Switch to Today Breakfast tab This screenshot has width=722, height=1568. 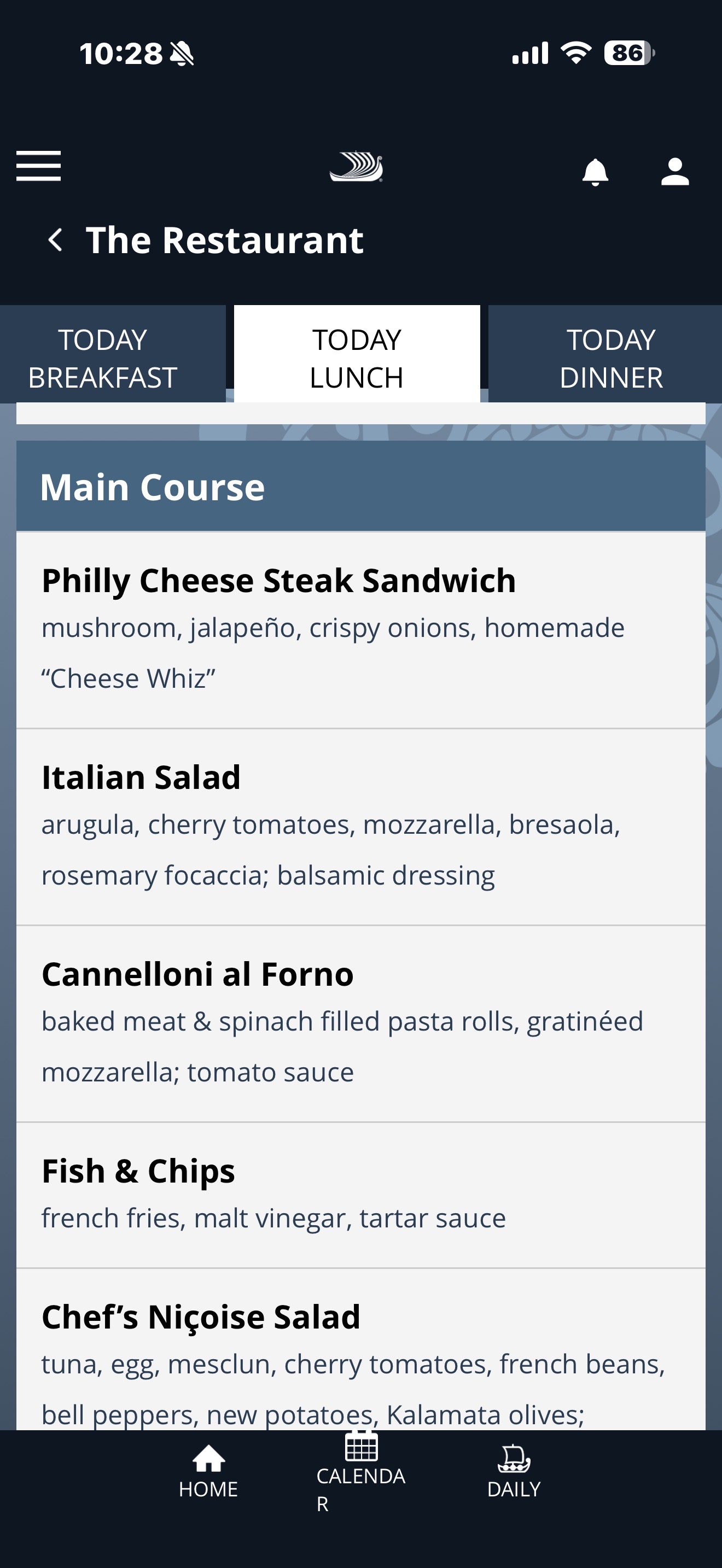pyautogui.click(x=103, y=358)
